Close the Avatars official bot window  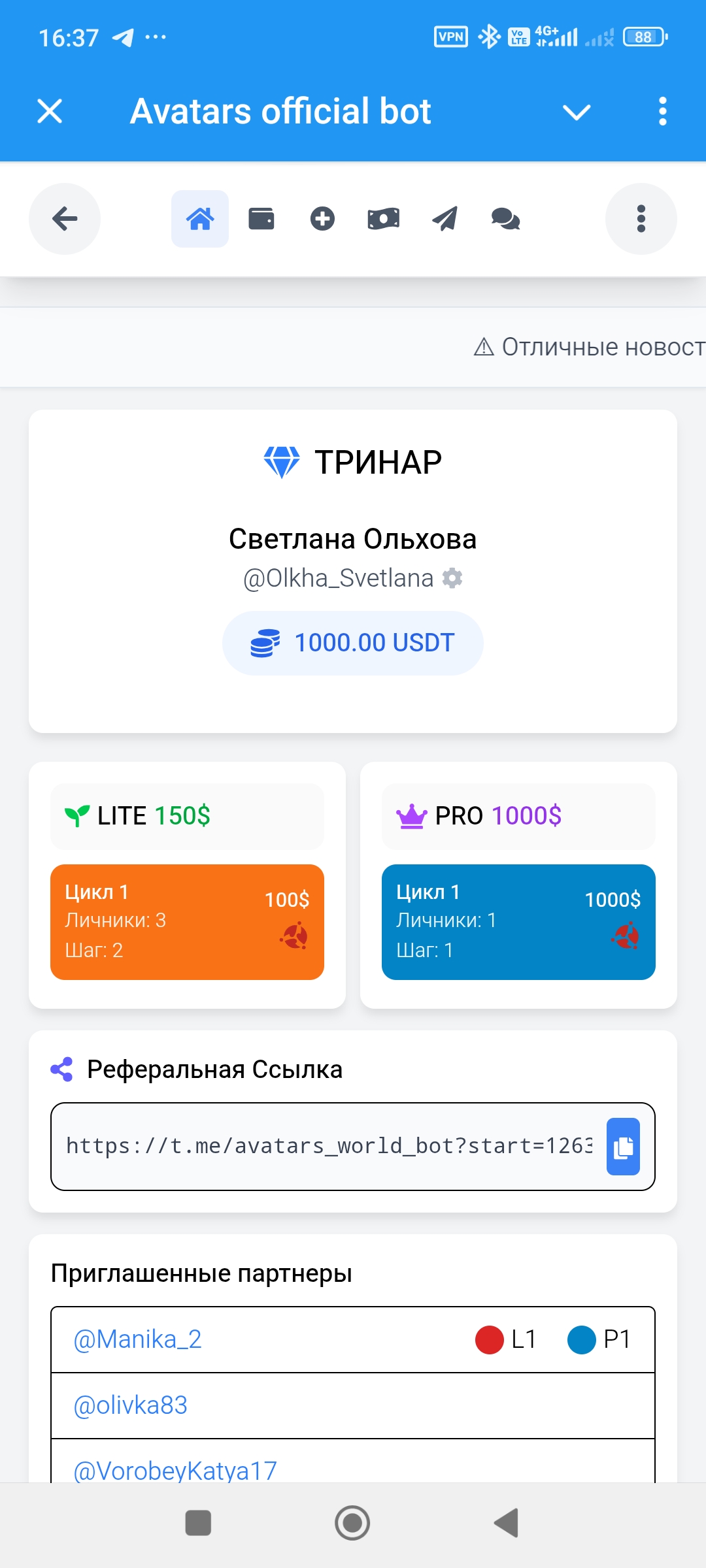click(x=50, y=111)
